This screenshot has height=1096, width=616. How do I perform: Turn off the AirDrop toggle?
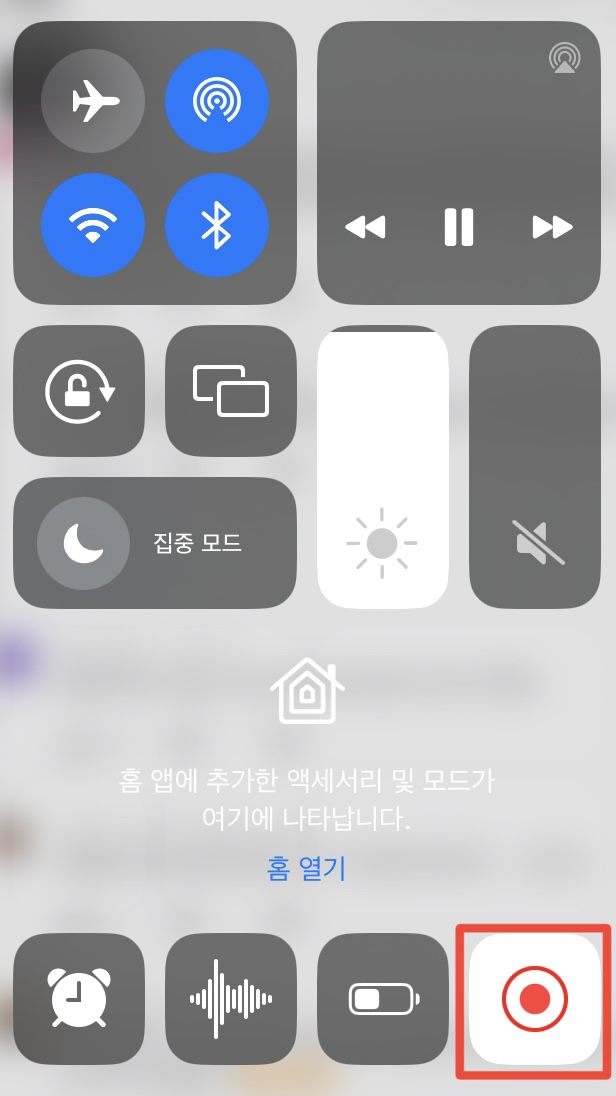(x=217, y=101)
